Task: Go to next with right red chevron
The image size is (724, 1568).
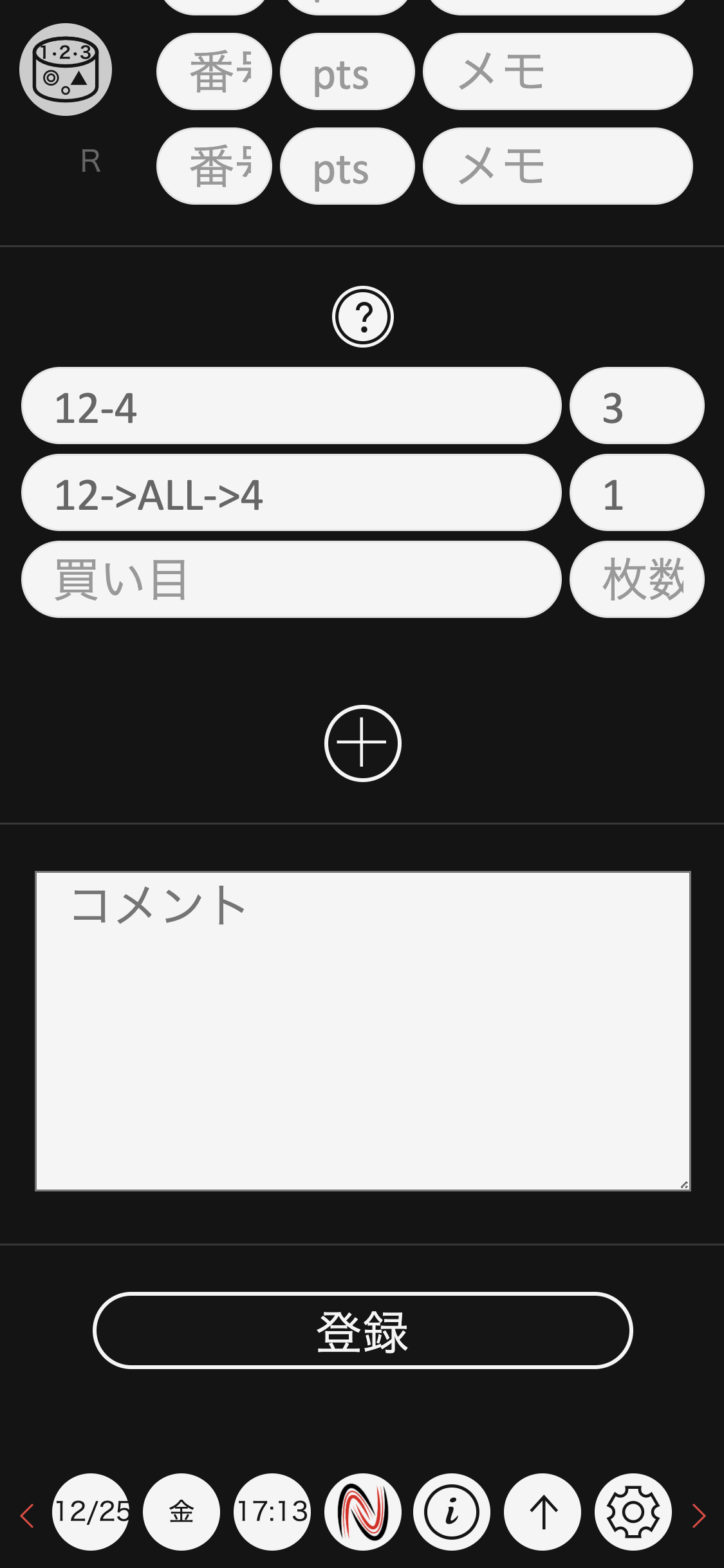Action: point(698,1516)
